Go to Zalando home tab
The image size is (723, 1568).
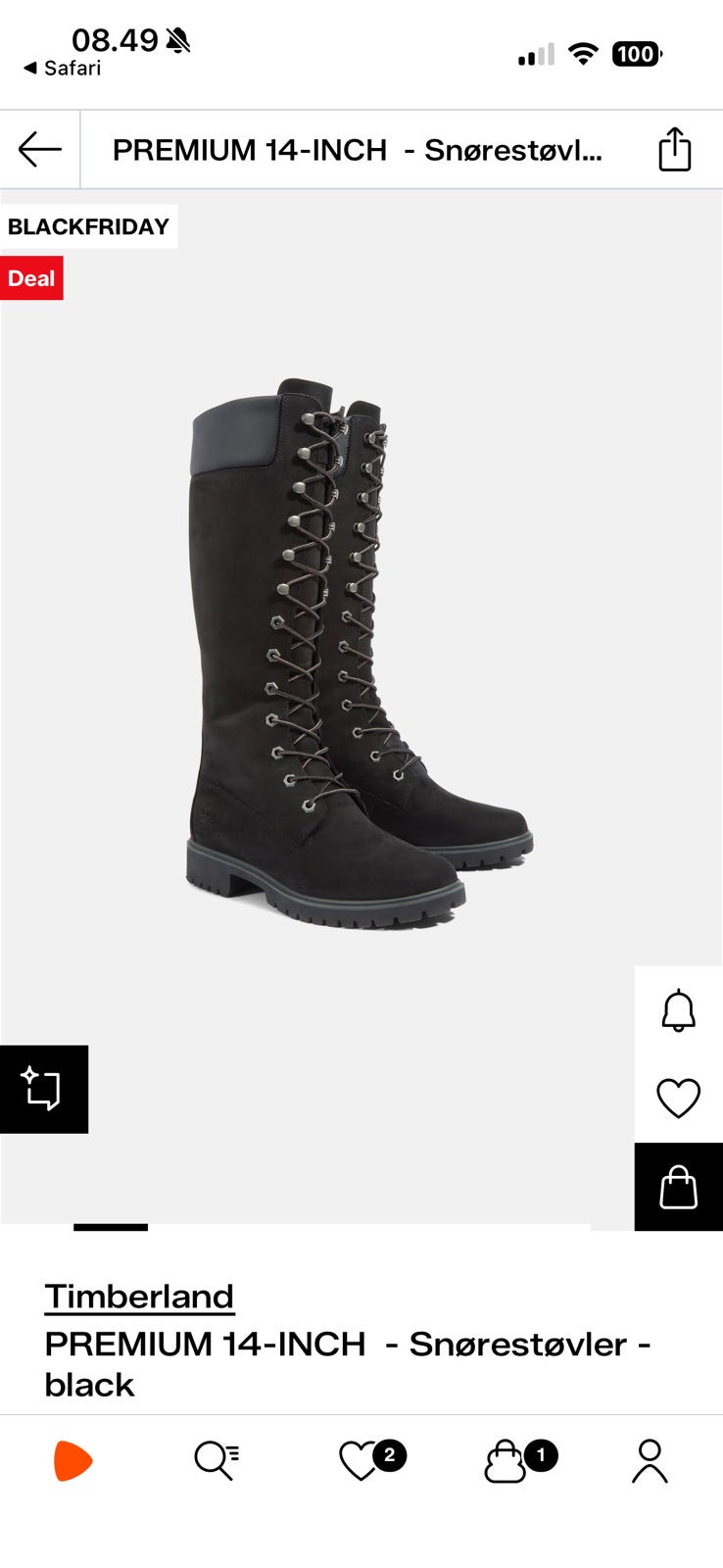pyautogui.click(x=72, y=1461)
